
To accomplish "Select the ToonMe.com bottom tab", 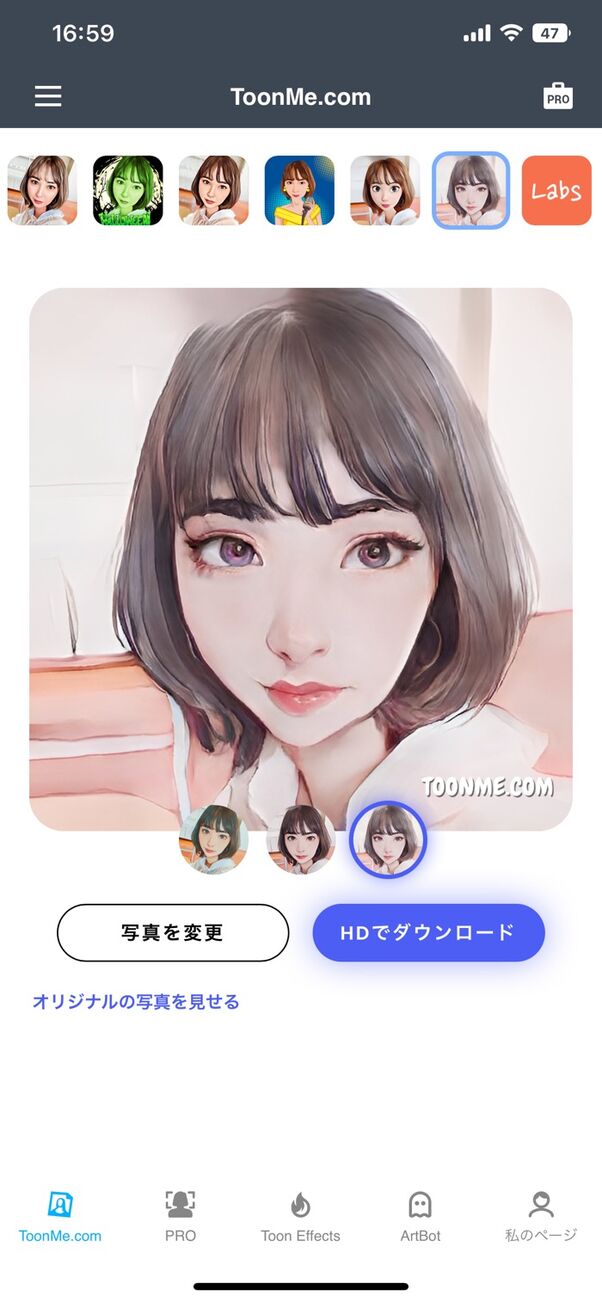I will [x=60, y=1216].
